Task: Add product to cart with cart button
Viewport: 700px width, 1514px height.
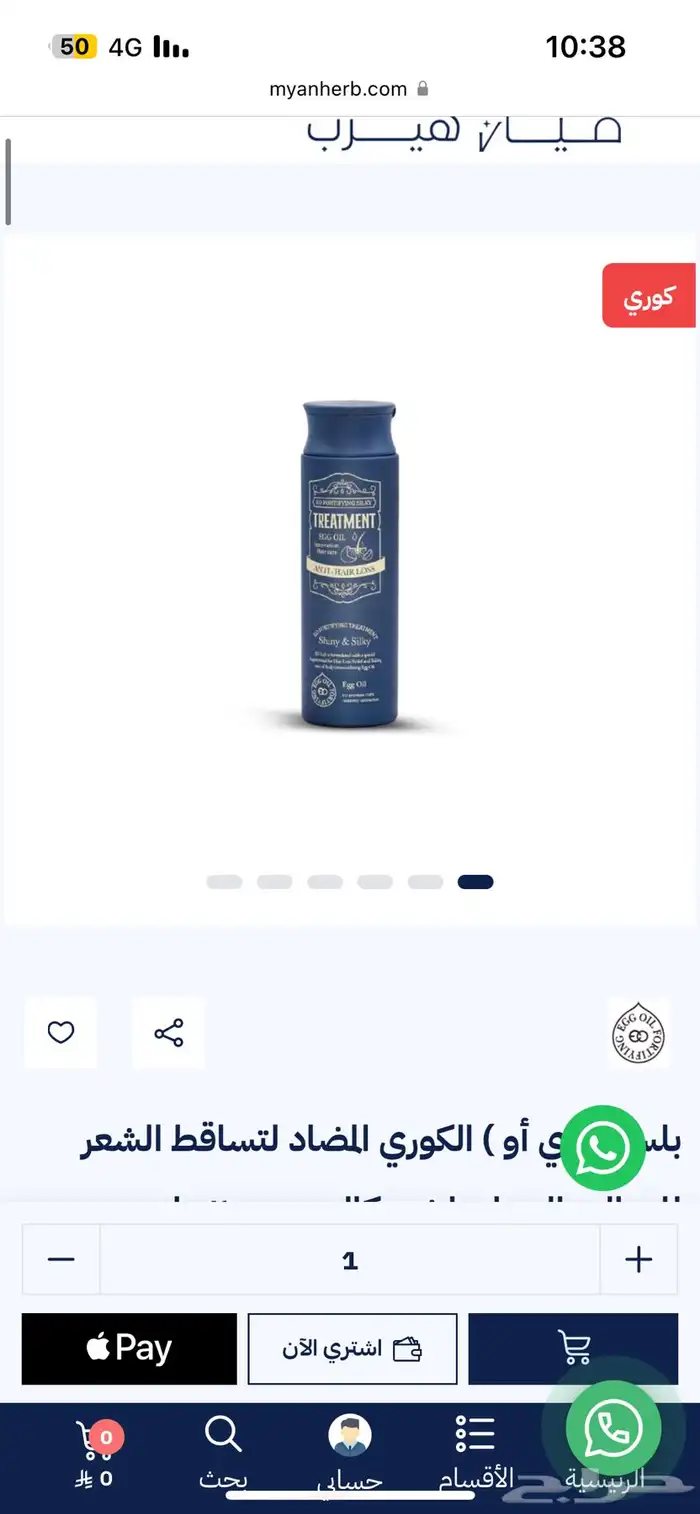Action: (573, 1349)
